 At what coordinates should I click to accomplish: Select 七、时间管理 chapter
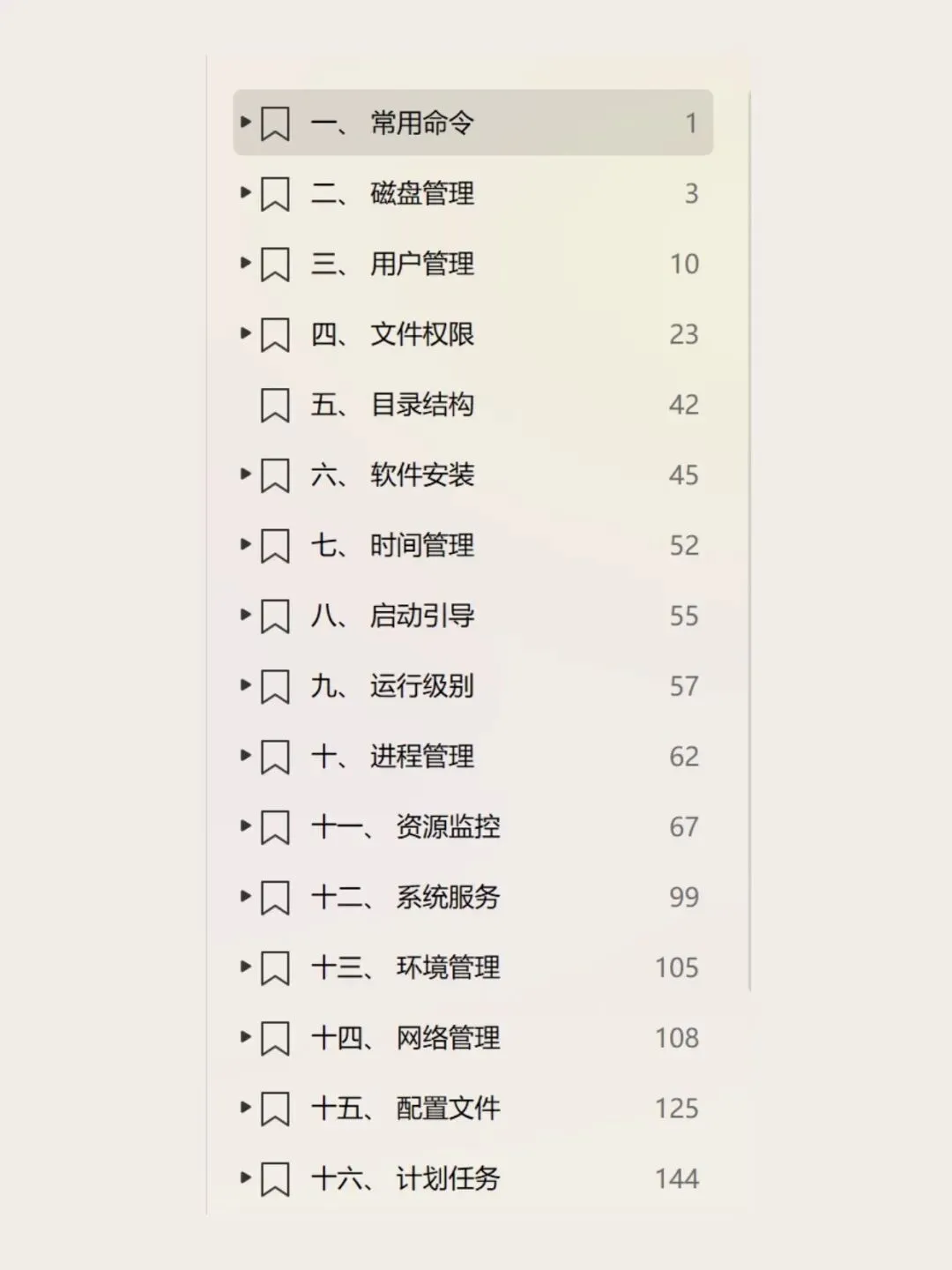point(472,545)
